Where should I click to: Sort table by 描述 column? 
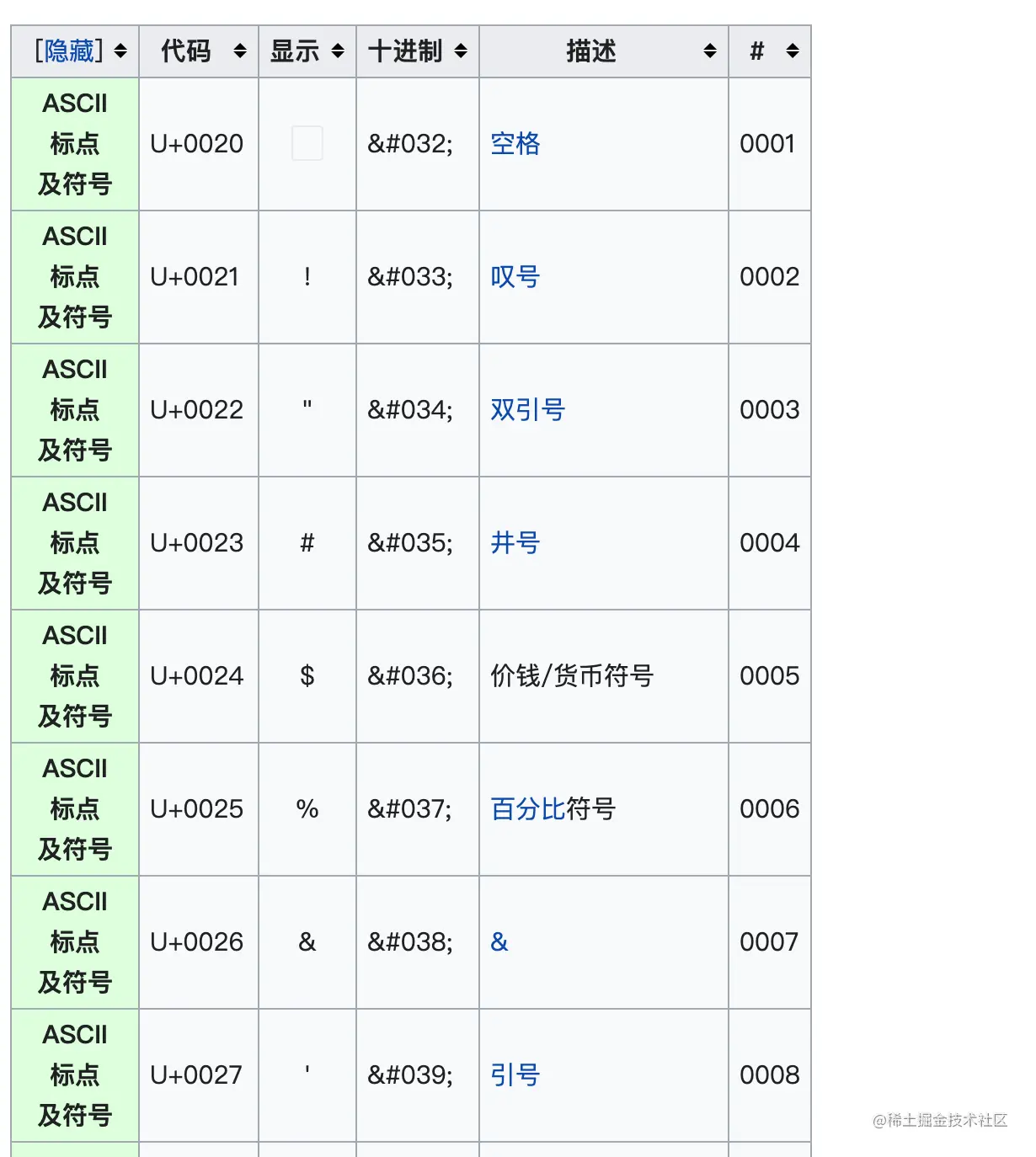point(710,51)
